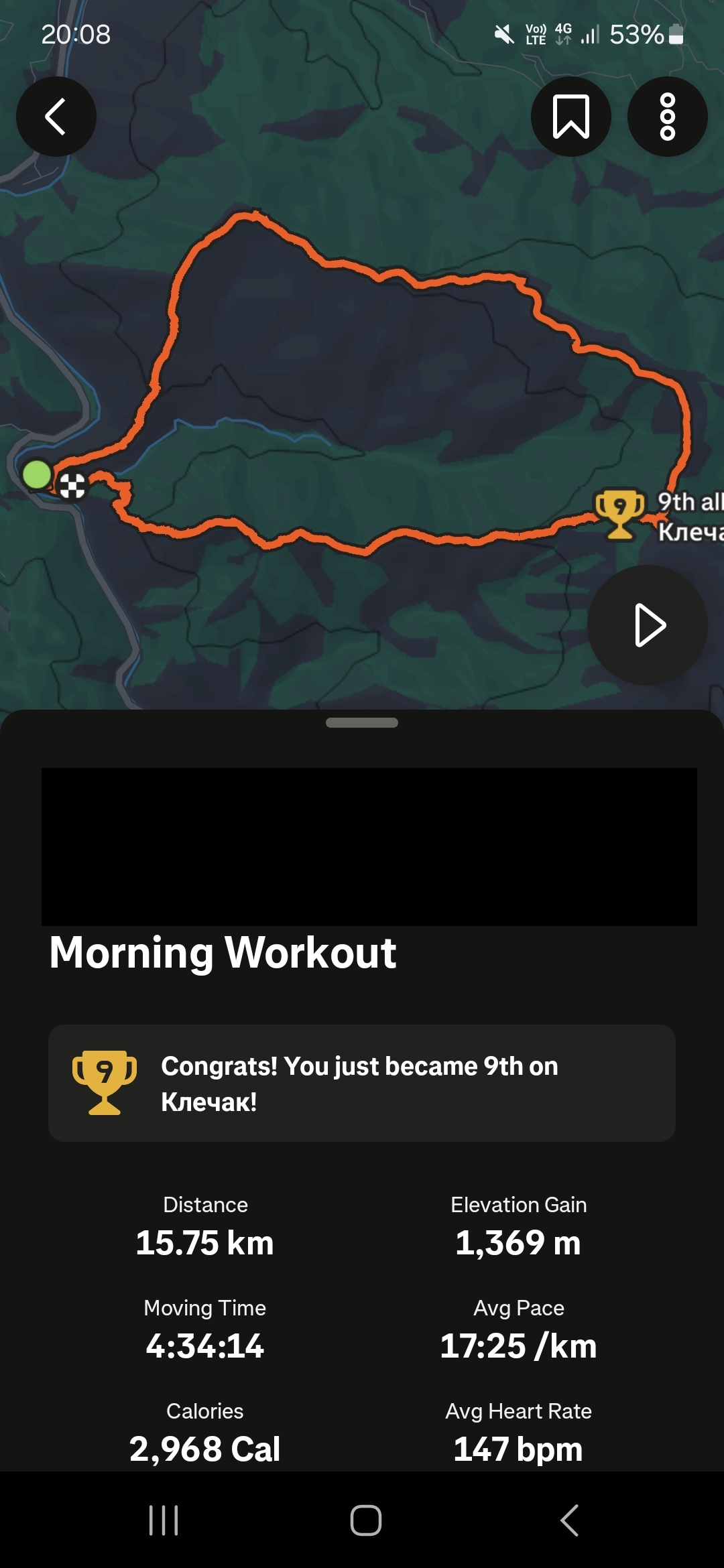The image size is (724, 1568).
Task: Open recent apps from the navigation bar
Action: click(x=164, y=1520)
